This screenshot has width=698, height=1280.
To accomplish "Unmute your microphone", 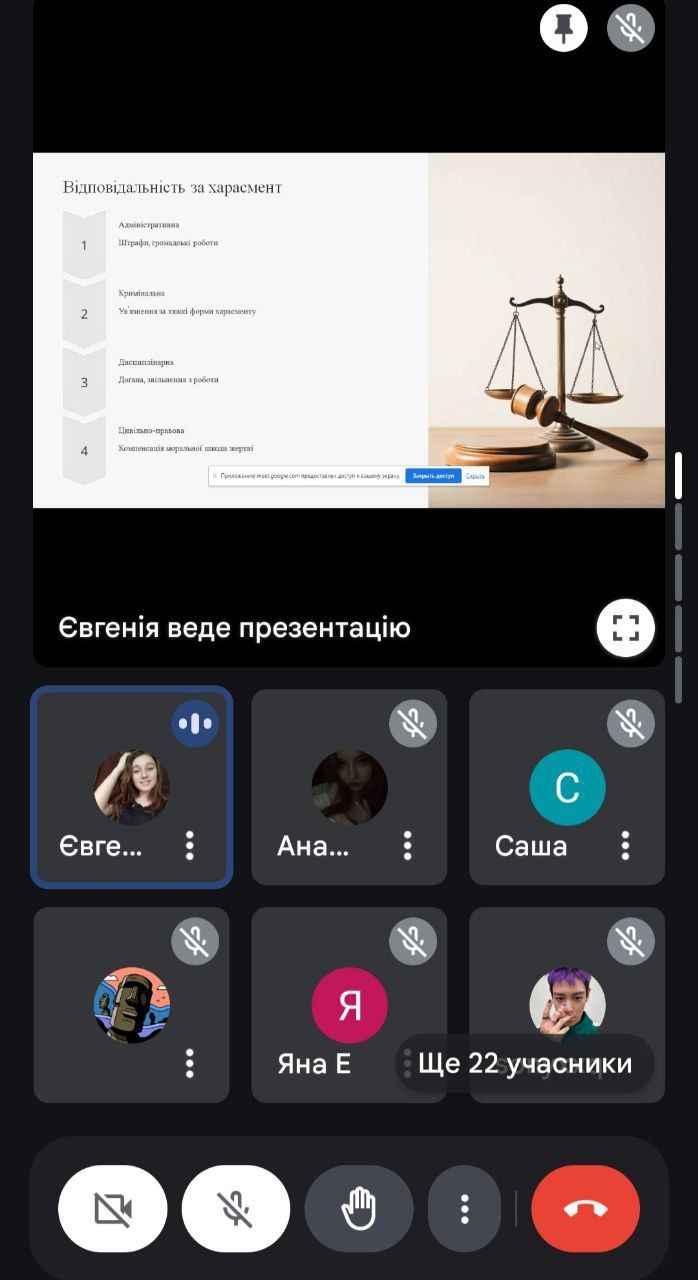I will tap(236, 1209).
